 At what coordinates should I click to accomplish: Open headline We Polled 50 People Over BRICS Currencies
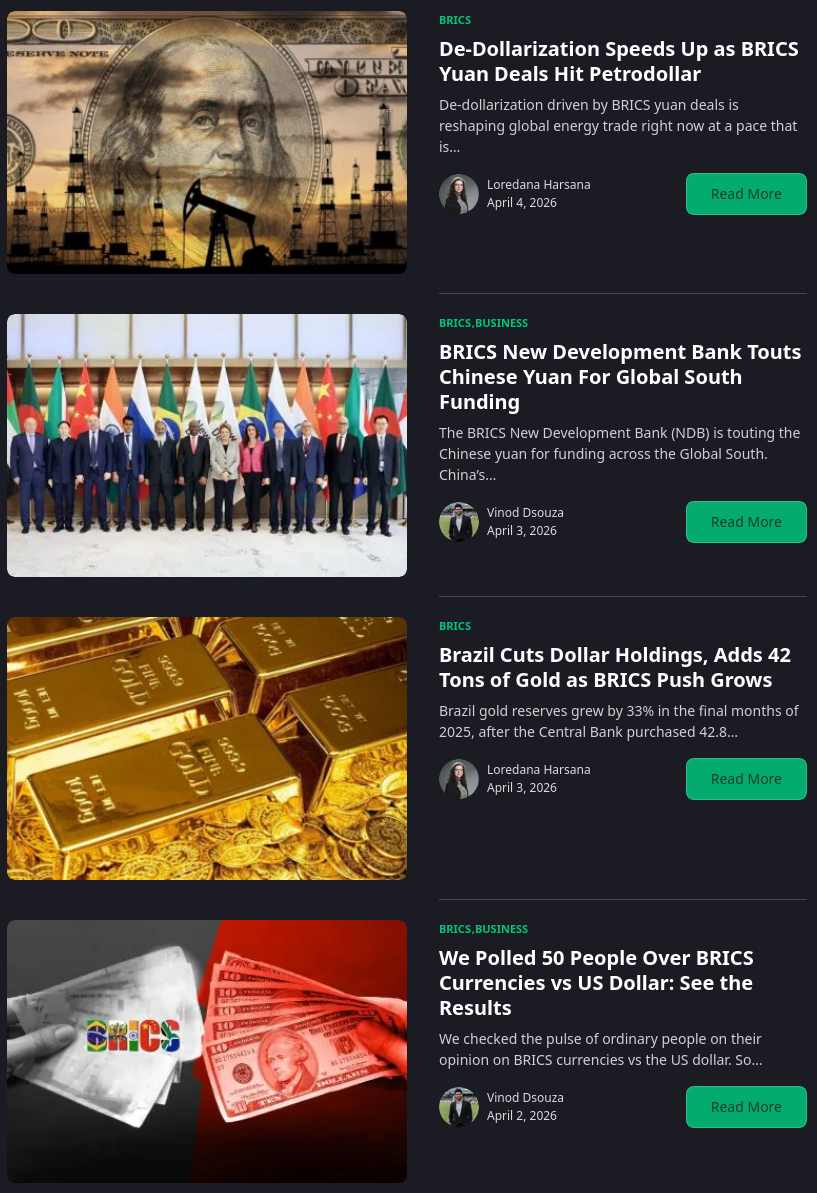596,982
